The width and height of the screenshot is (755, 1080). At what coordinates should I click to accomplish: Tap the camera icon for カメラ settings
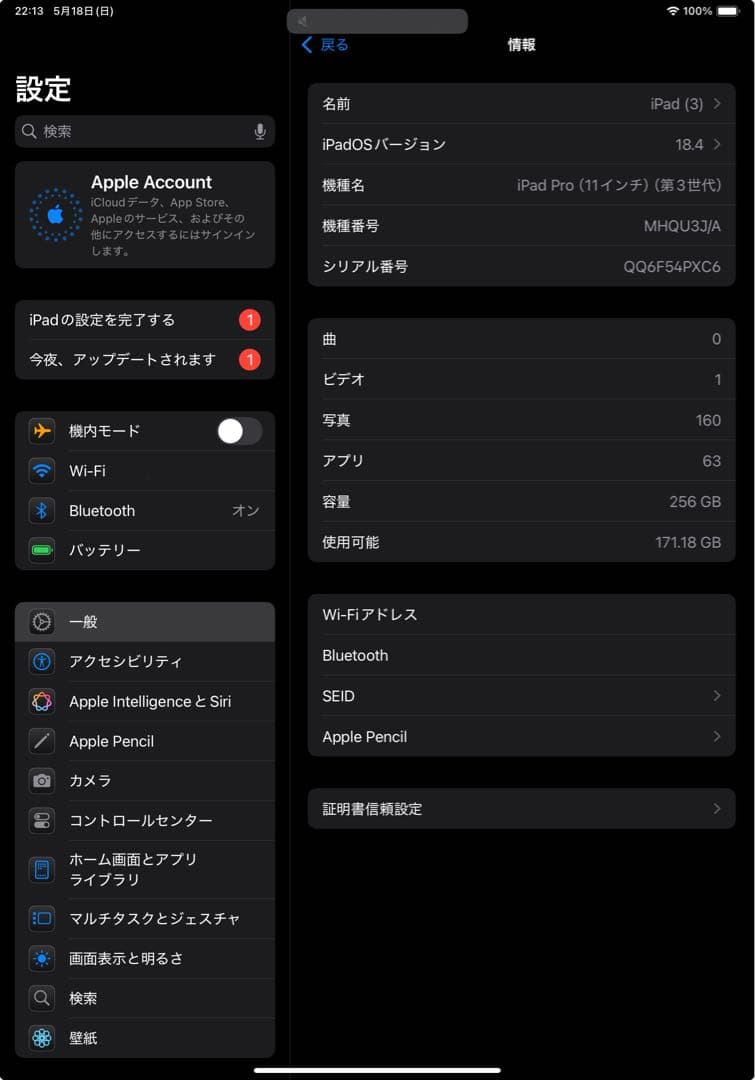coord(41,781)
